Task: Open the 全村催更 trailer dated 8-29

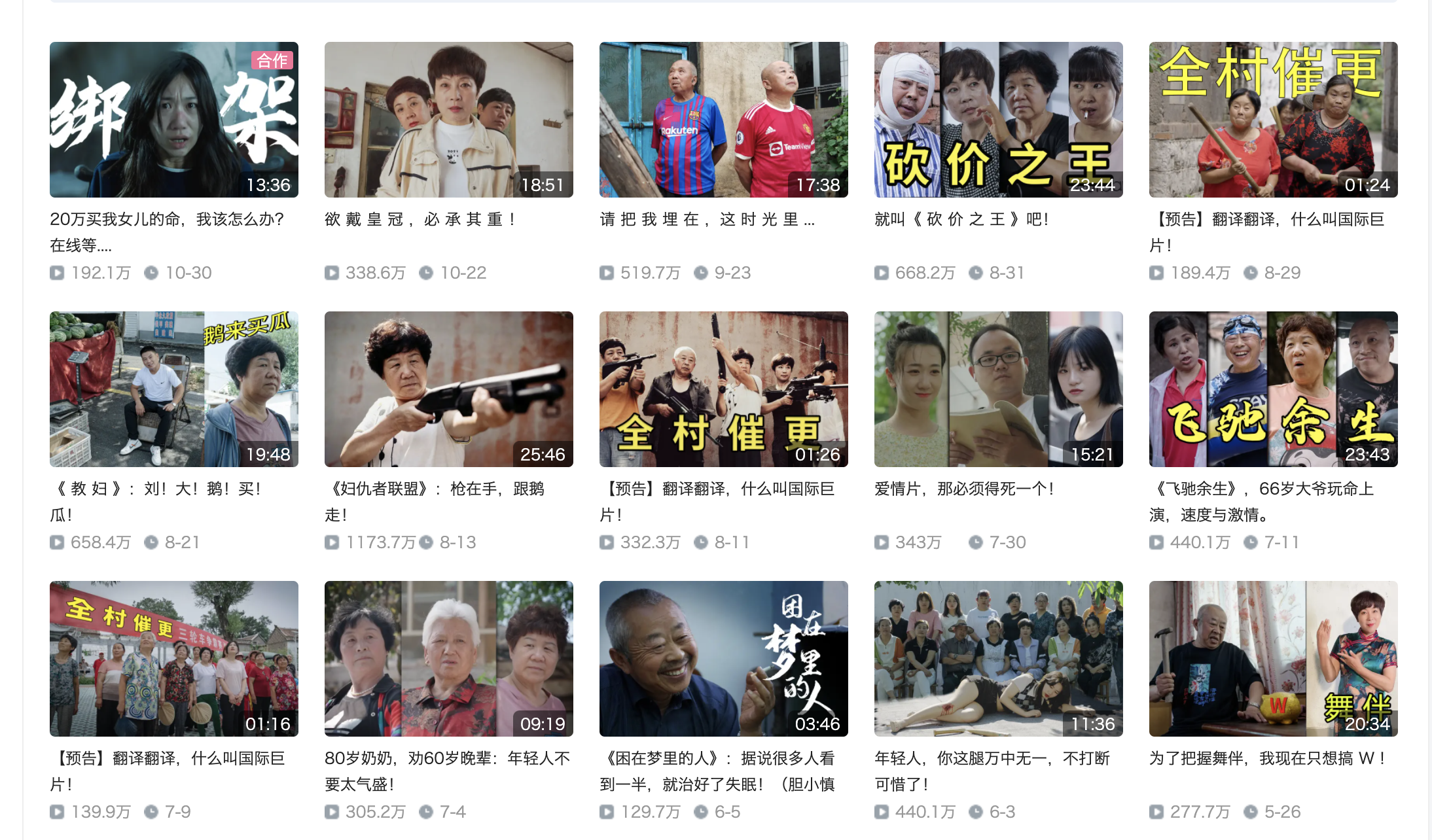Action: pyautogui.click(x=1273, y=120)
